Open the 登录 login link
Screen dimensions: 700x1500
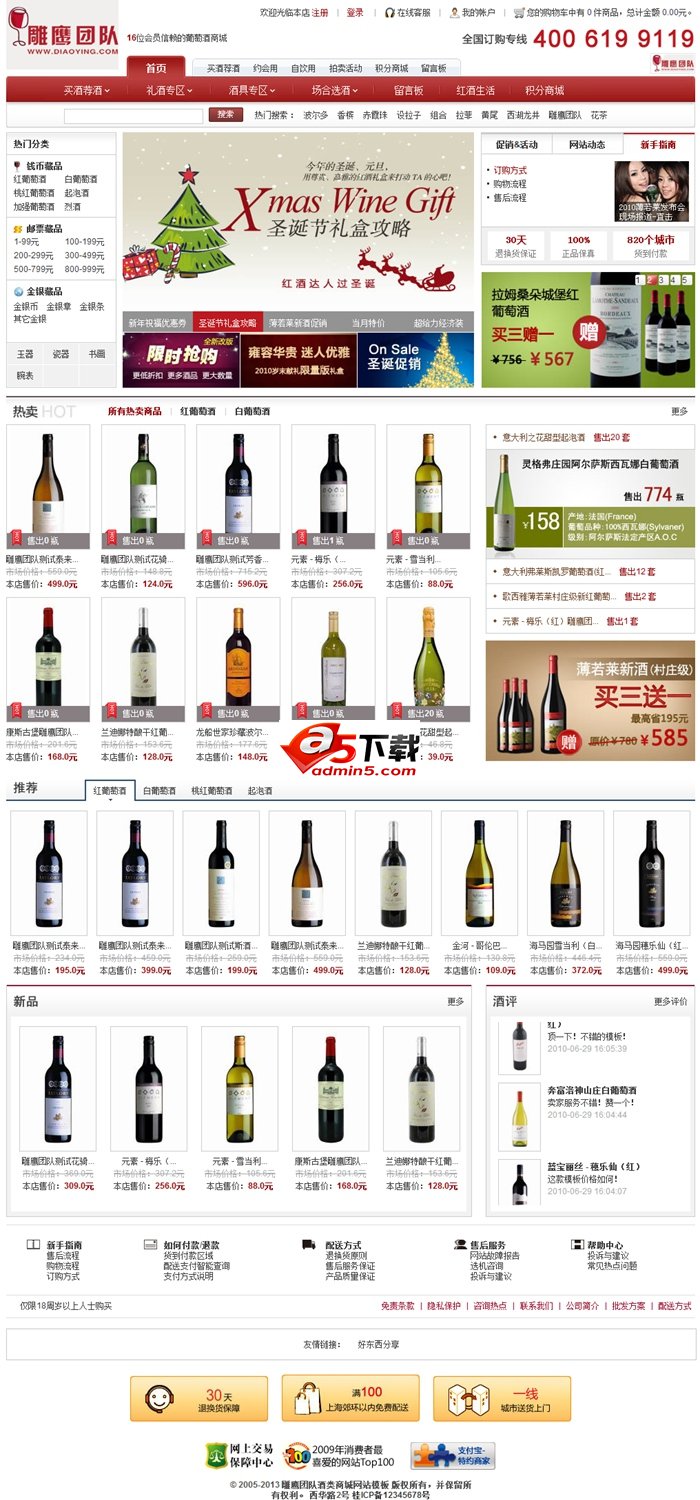coord(355,13)
